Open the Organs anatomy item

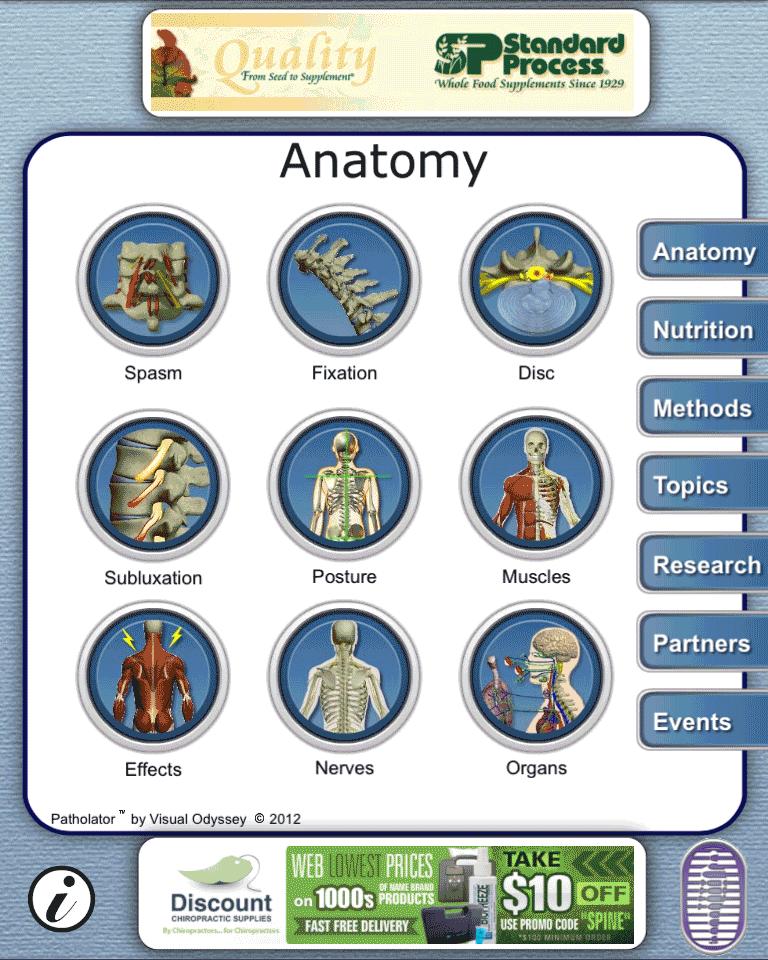tap(536, 677)
